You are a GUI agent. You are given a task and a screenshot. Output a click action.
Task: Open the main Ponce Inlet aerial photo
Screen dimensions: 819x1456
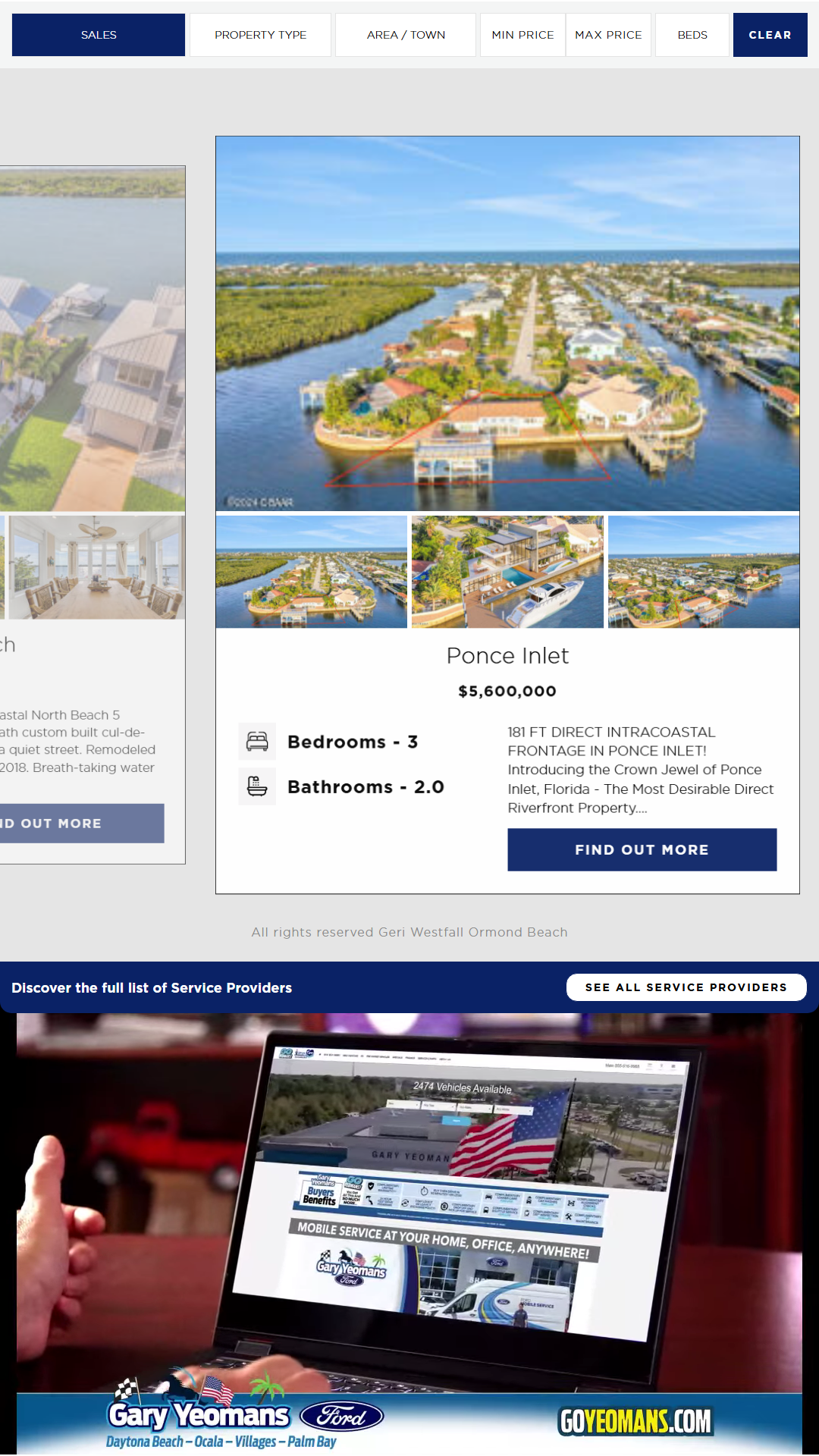pyautogui.click(x=507, y=324)
